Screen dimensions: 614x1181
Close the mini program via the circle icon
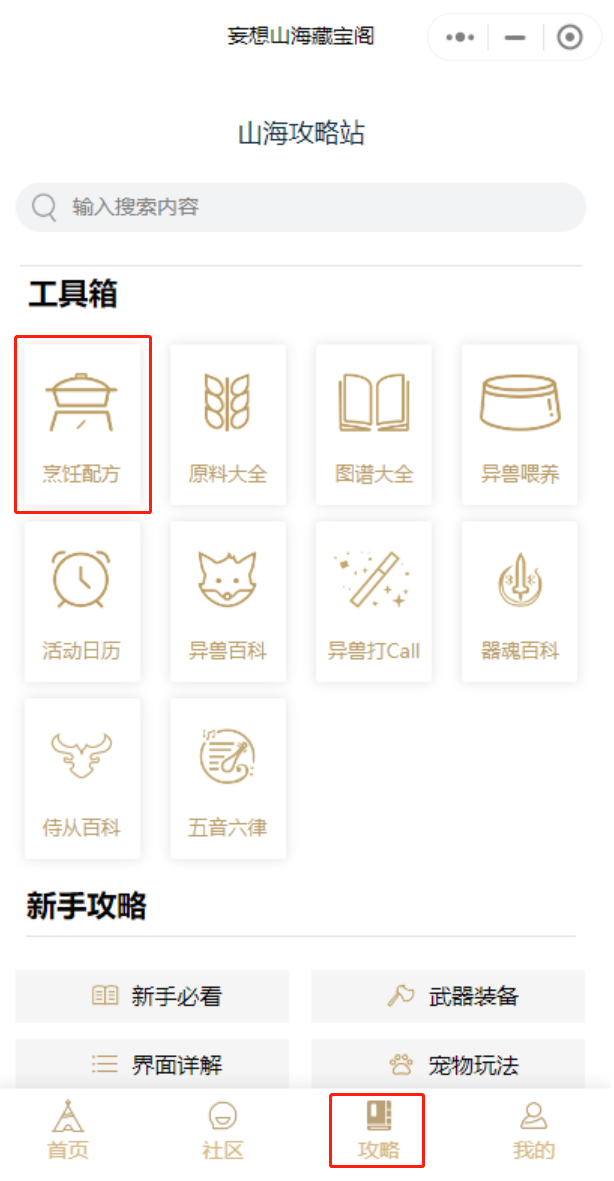(569, 38)
